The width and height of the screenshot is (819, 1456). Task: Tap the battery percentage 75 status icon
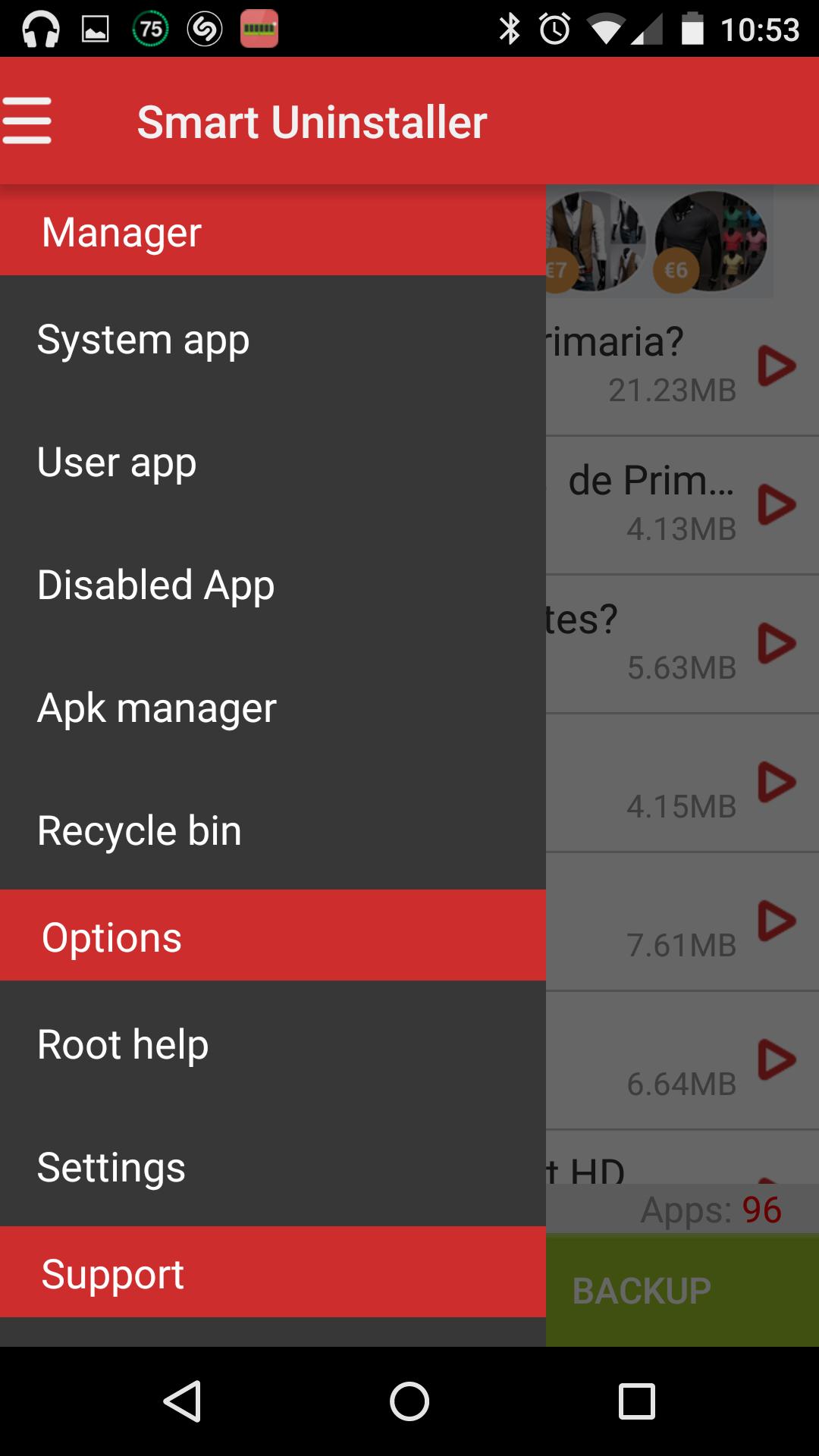pos(150,28)
